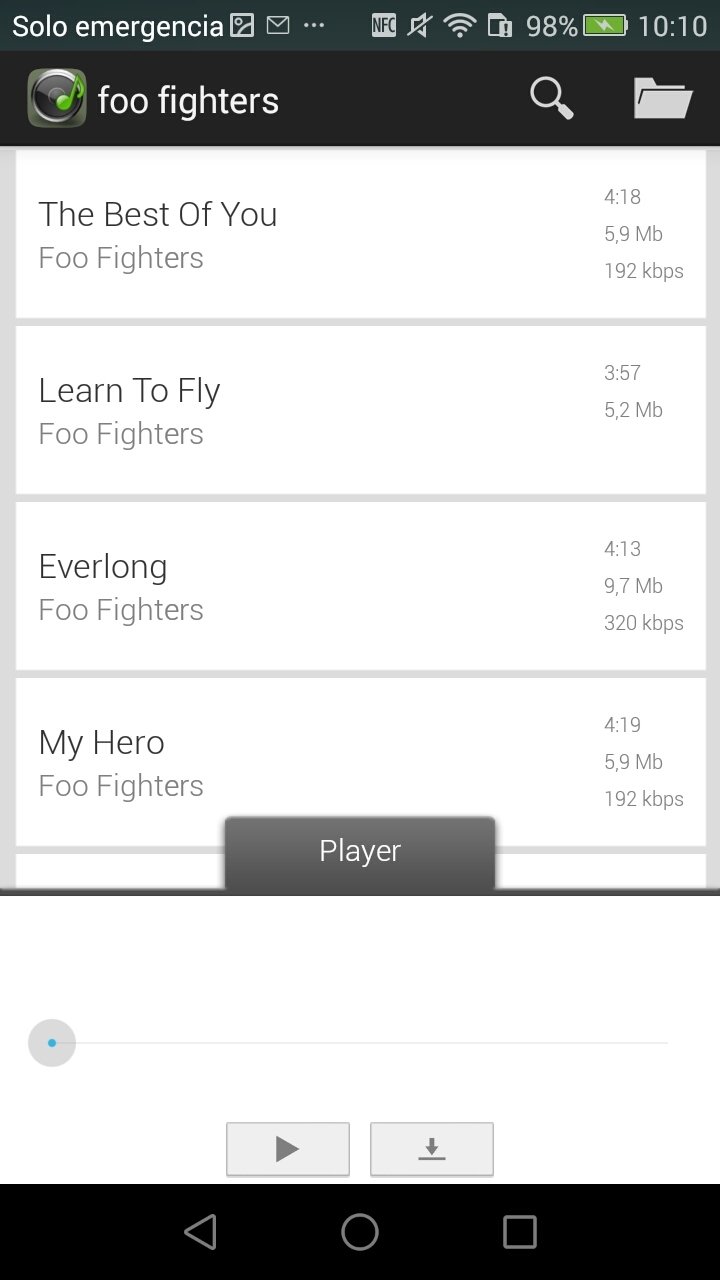This screenshot has height=1280, width=720.
Task: Open the search magnifier icon
Action: tap(551, 99)
